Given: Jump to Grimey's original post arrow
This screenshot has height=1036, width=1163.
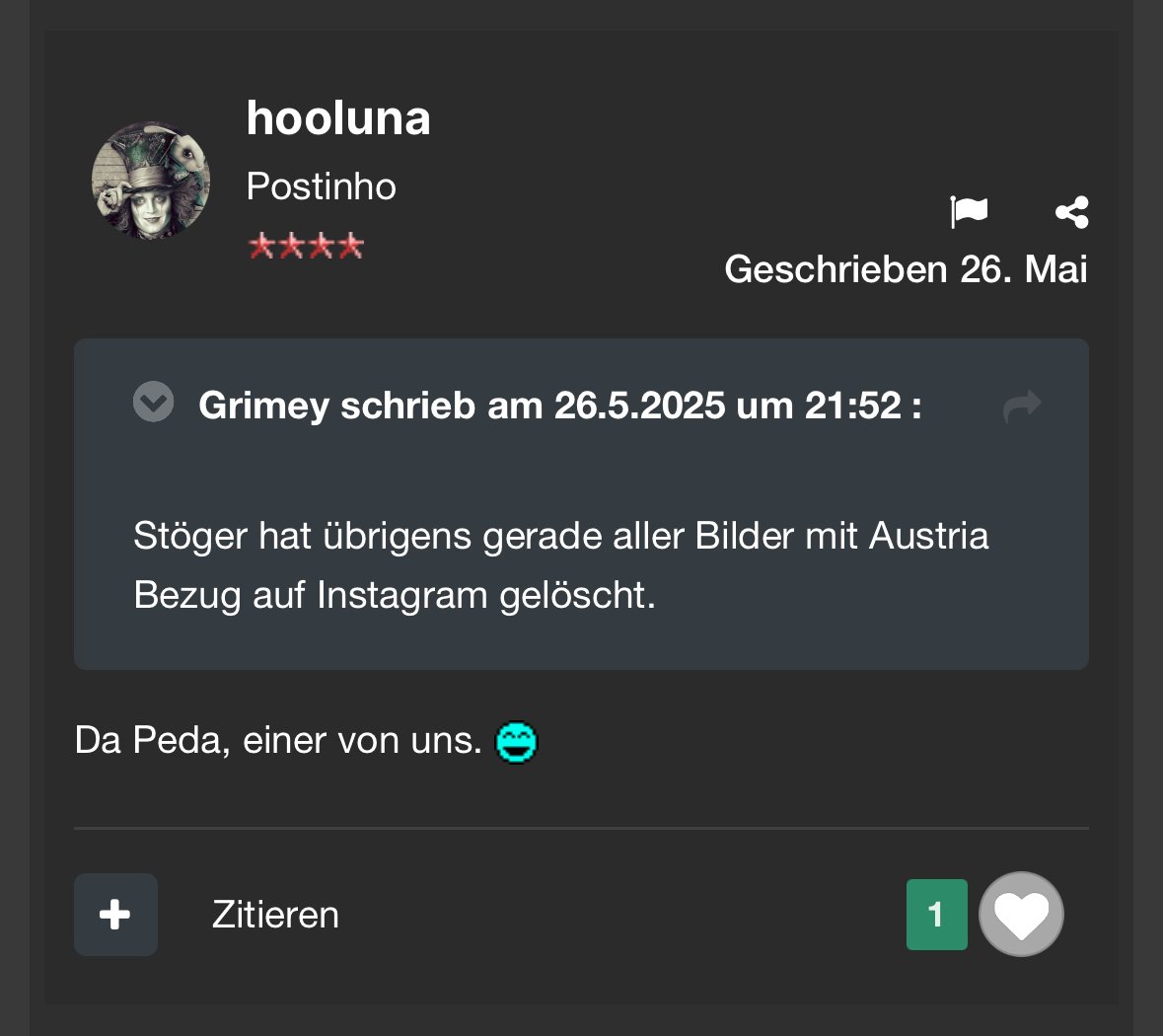Looking at the screenshot, I should coord(1022,406).
